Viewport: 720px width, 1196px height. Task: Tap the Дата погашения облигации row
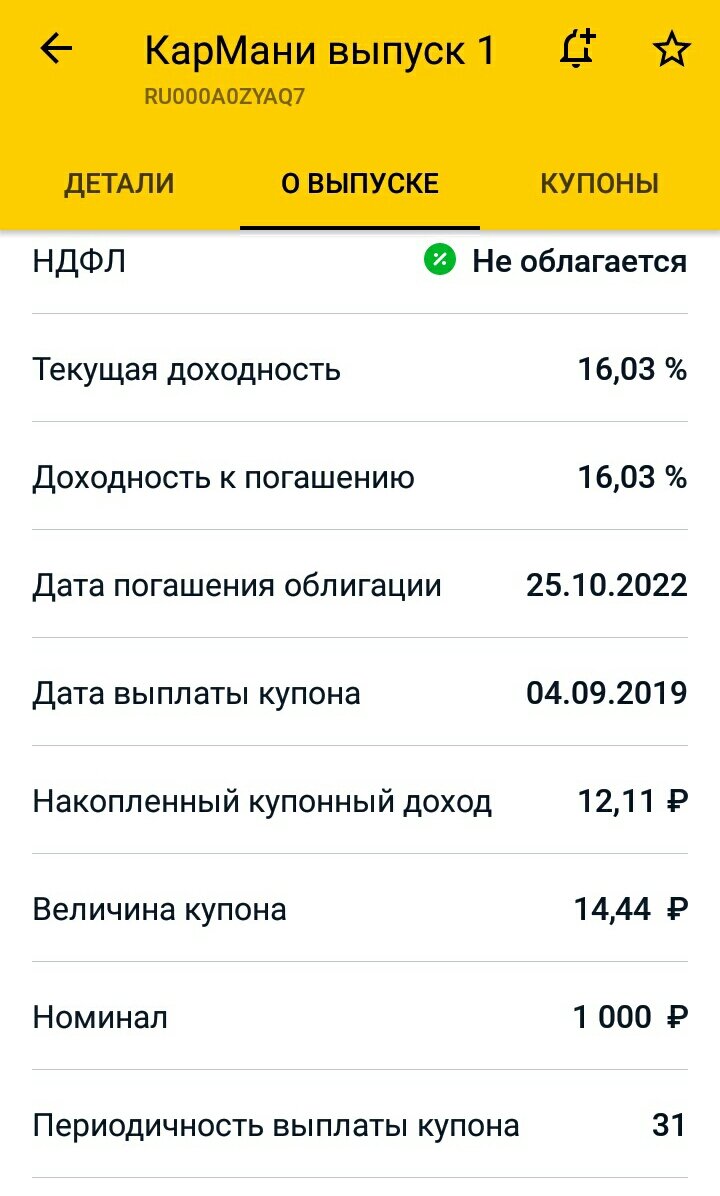click(360, 586)
